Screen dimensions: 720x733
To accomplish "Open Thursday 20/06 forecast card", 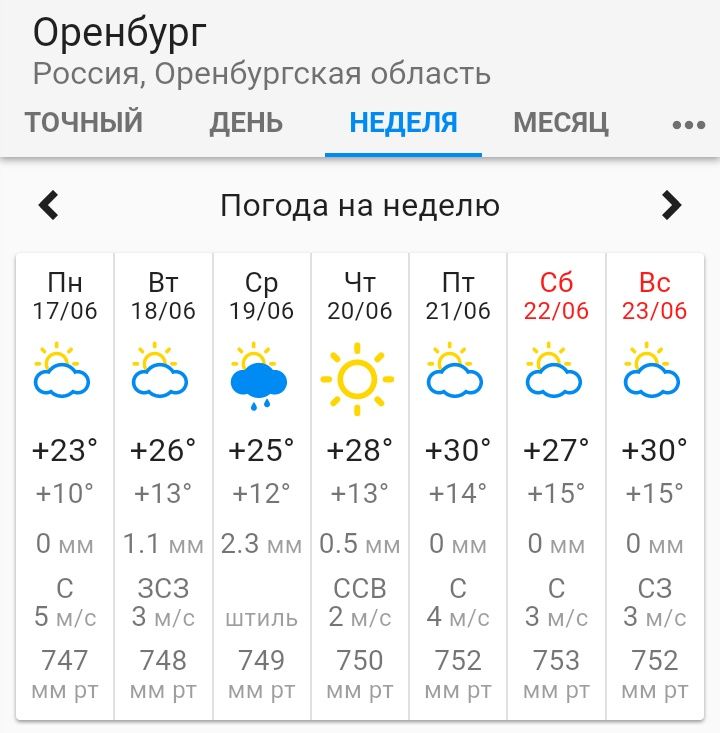I will [359, 485].
